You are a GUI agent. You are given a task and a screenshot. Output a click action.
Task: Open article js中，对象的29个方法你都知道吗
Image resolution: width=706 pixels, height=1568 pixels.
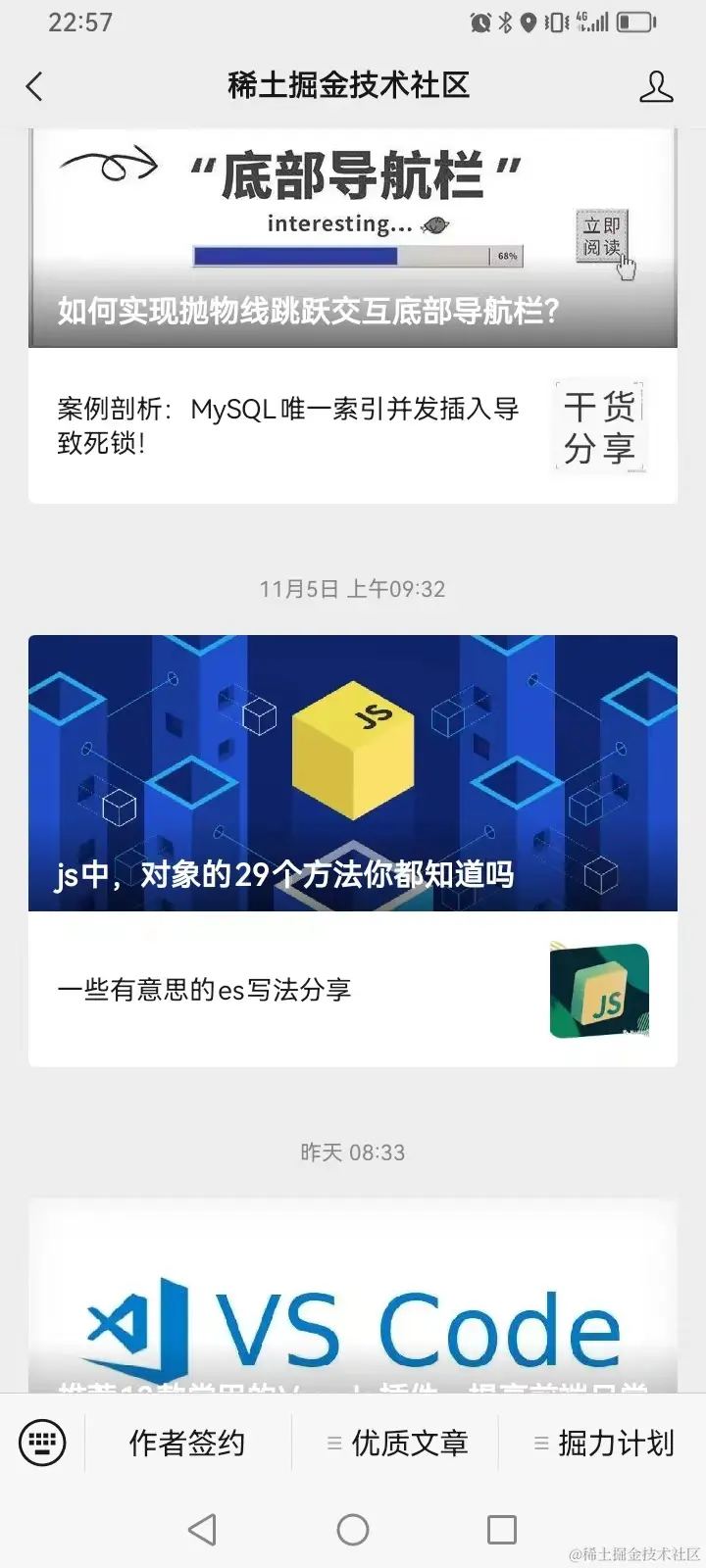point(352,774)
